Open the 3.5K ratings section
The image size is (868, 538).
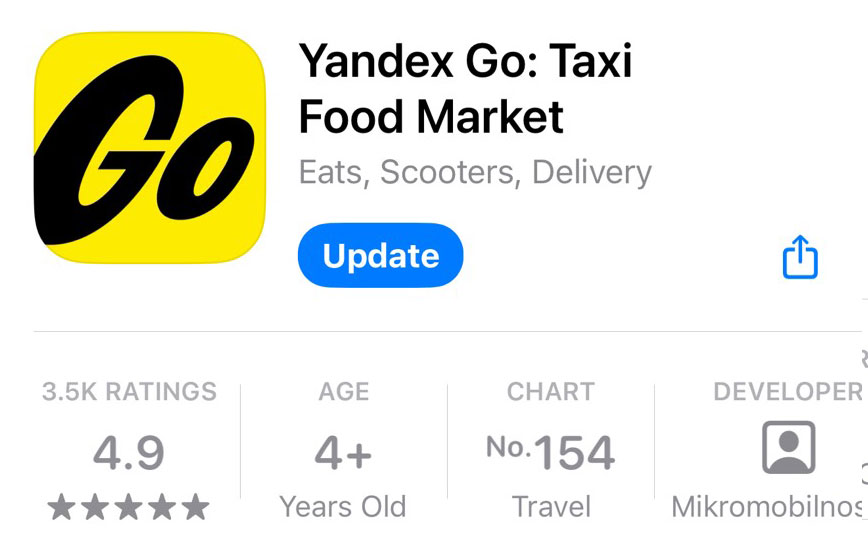pyautogui.click(x=129, y=453)
